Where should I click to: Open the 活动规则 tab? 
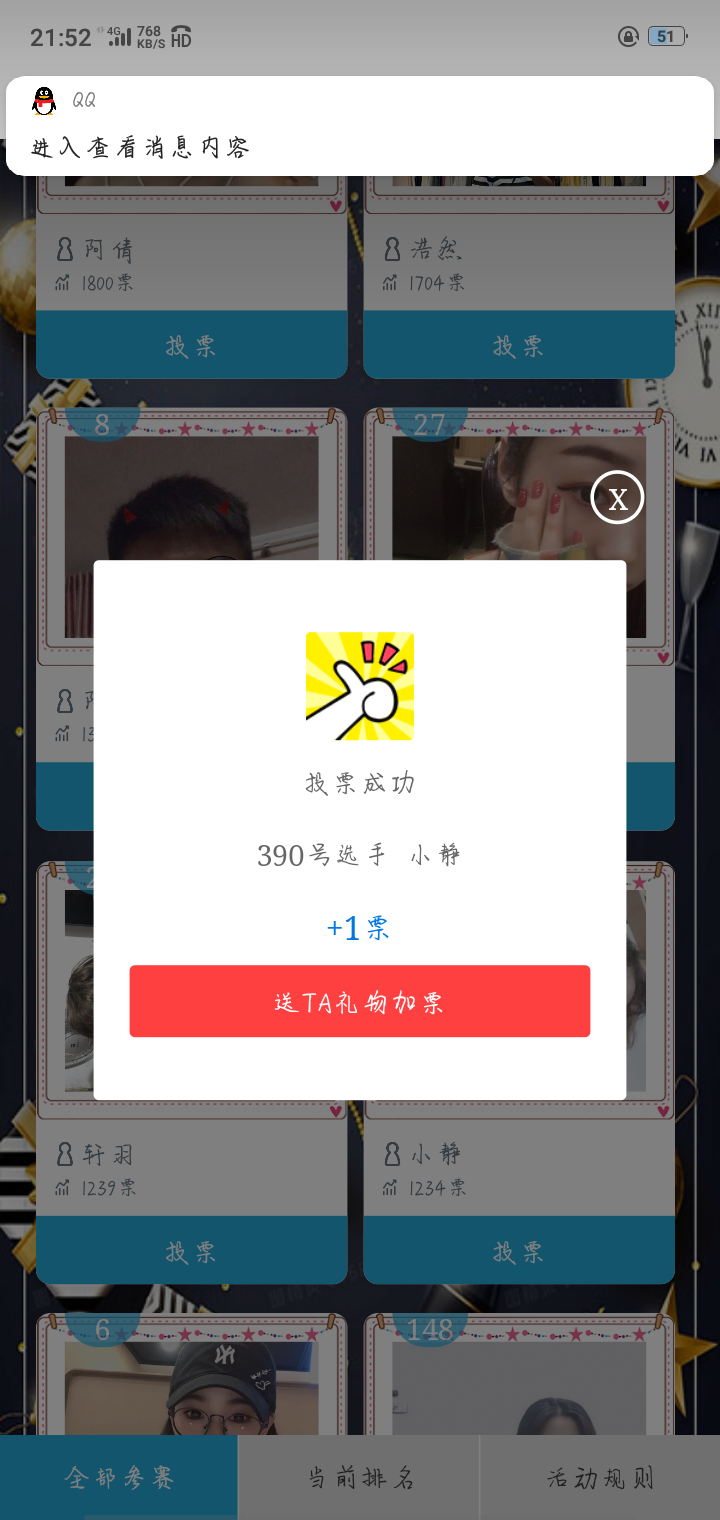coord(600,1478)
